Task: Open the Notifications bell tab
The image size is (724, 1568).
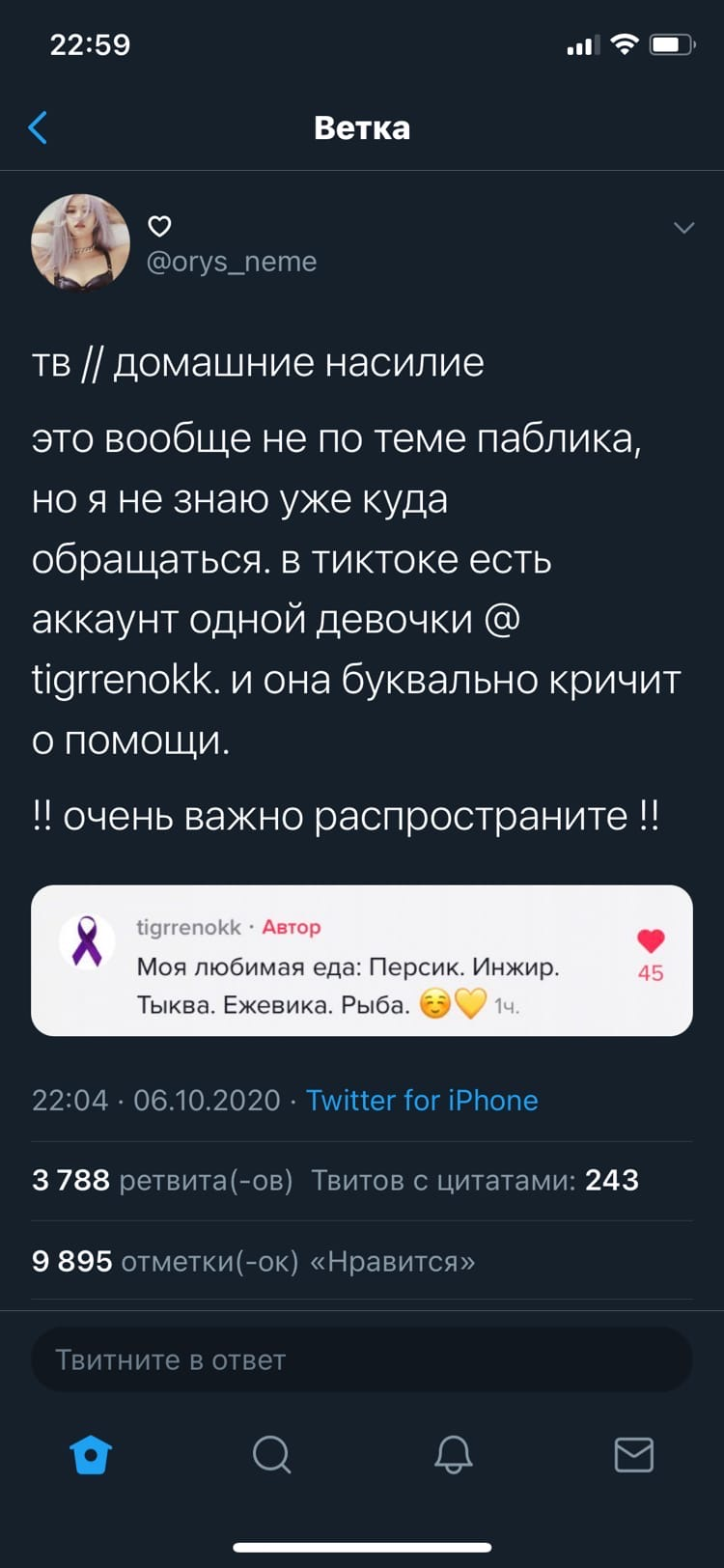Action: pyautogui.click(x=453, y=1454)
